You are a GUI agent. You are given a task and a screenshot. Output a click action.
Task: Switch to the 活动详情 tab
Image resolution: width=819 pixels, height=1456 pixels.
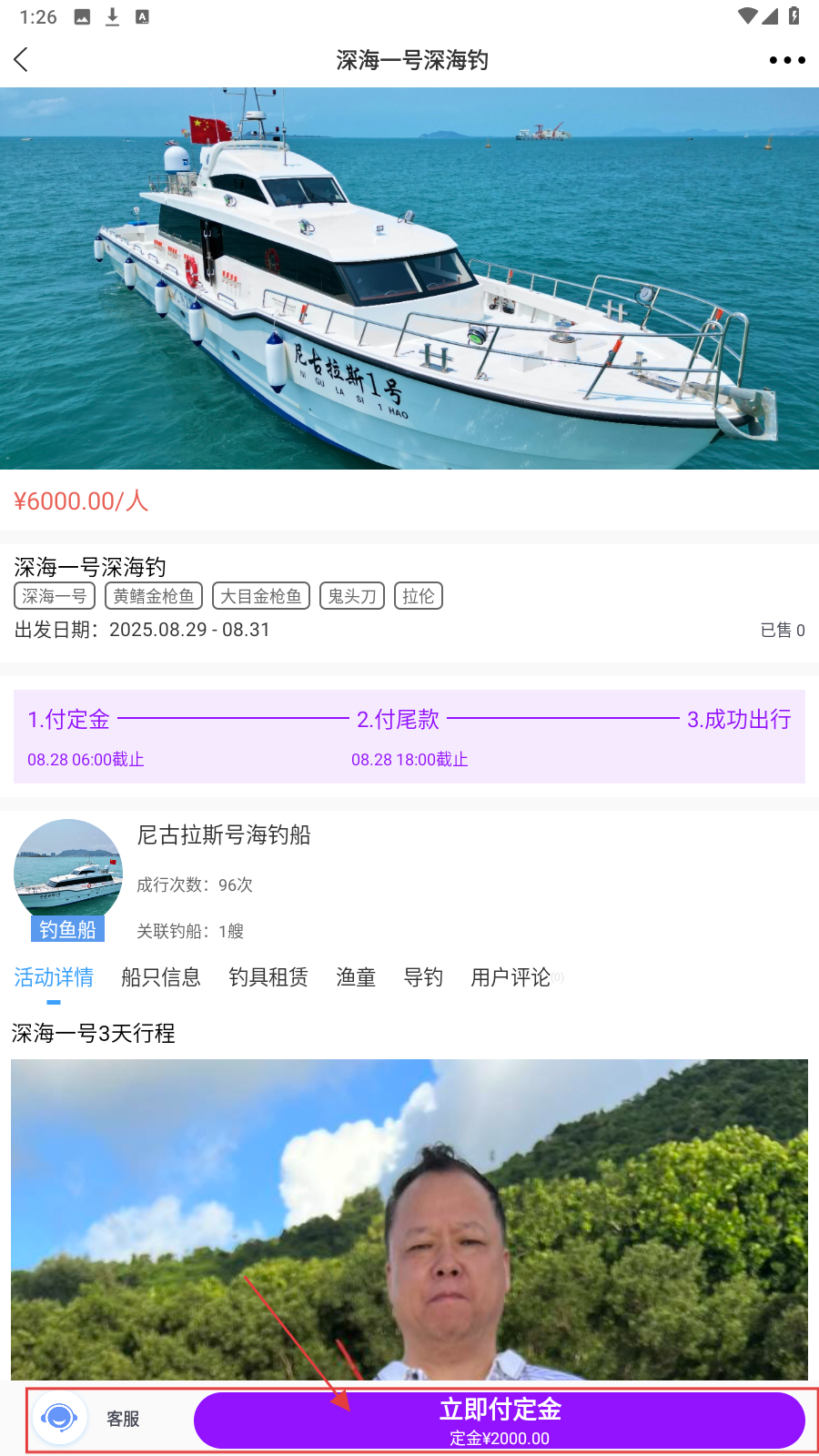click(54, 977)
